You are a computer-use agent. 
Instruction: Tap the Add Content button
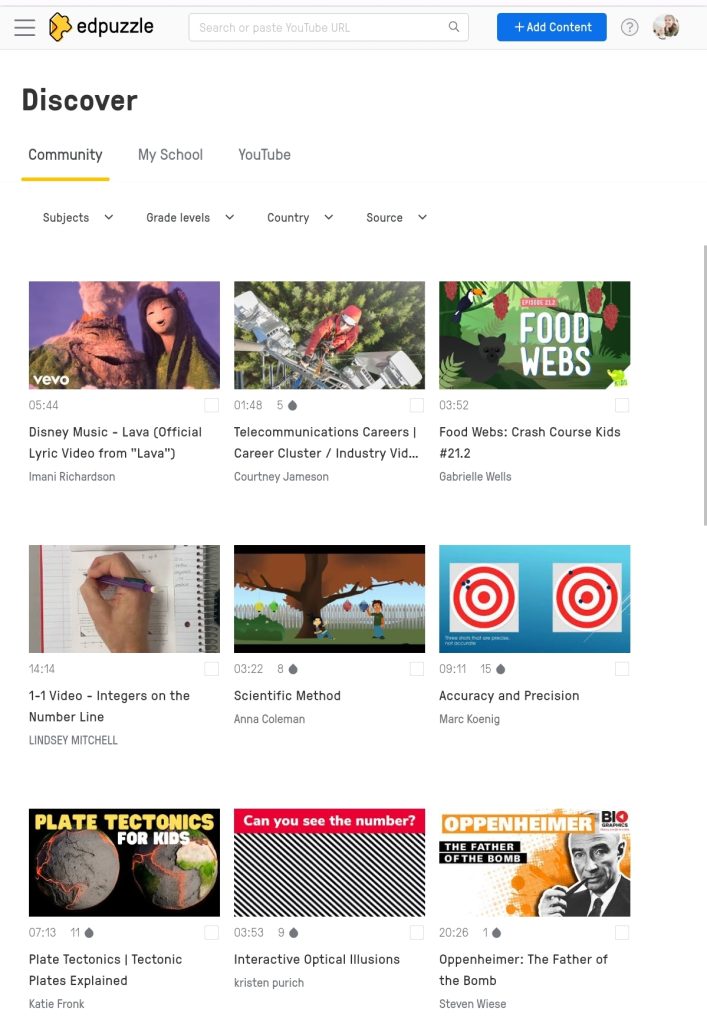click(551, 27)
